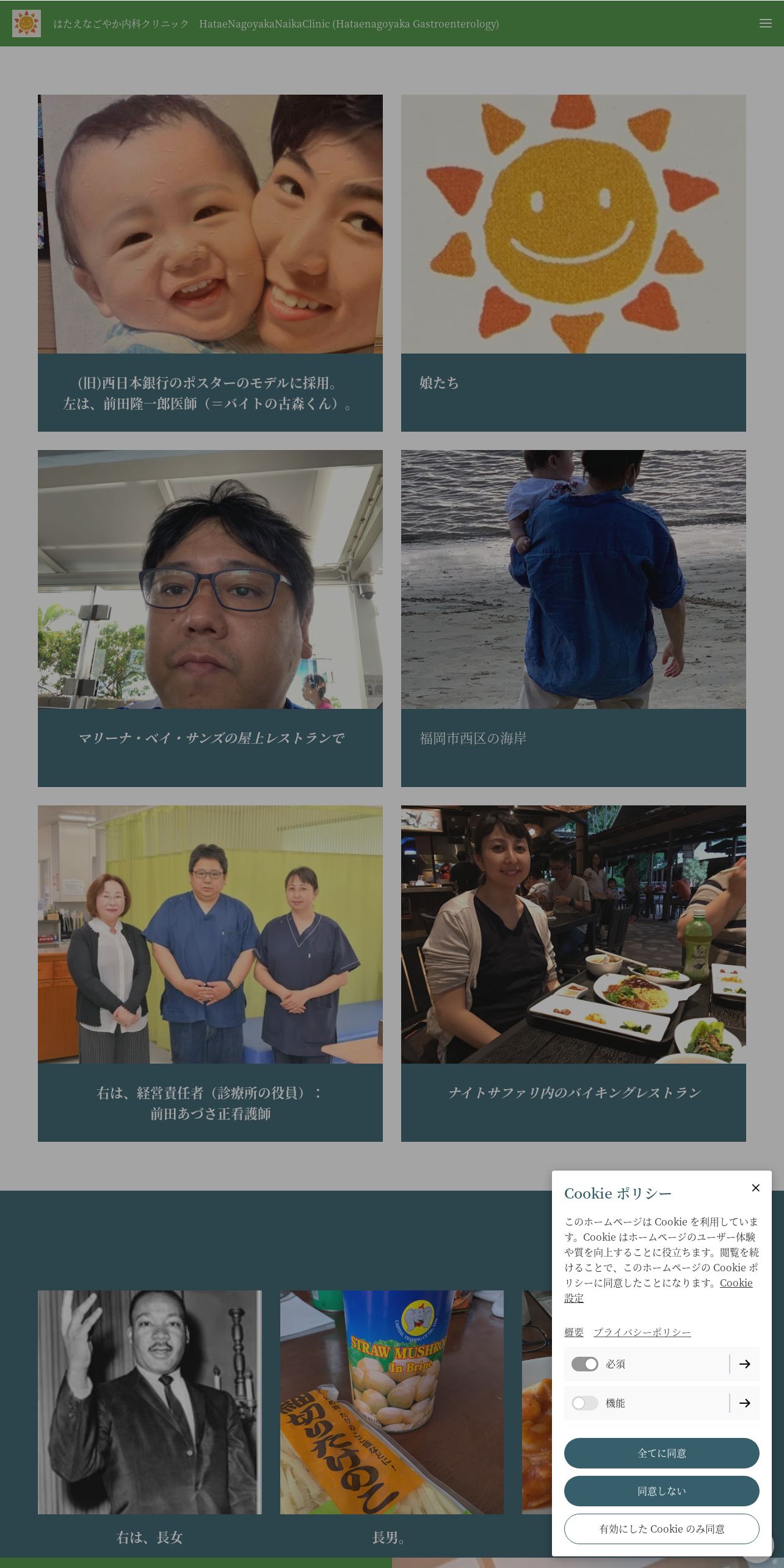This screenshot has height=1568, width=784.
Task: Open the 概要 link
Action: [574, 1332]
